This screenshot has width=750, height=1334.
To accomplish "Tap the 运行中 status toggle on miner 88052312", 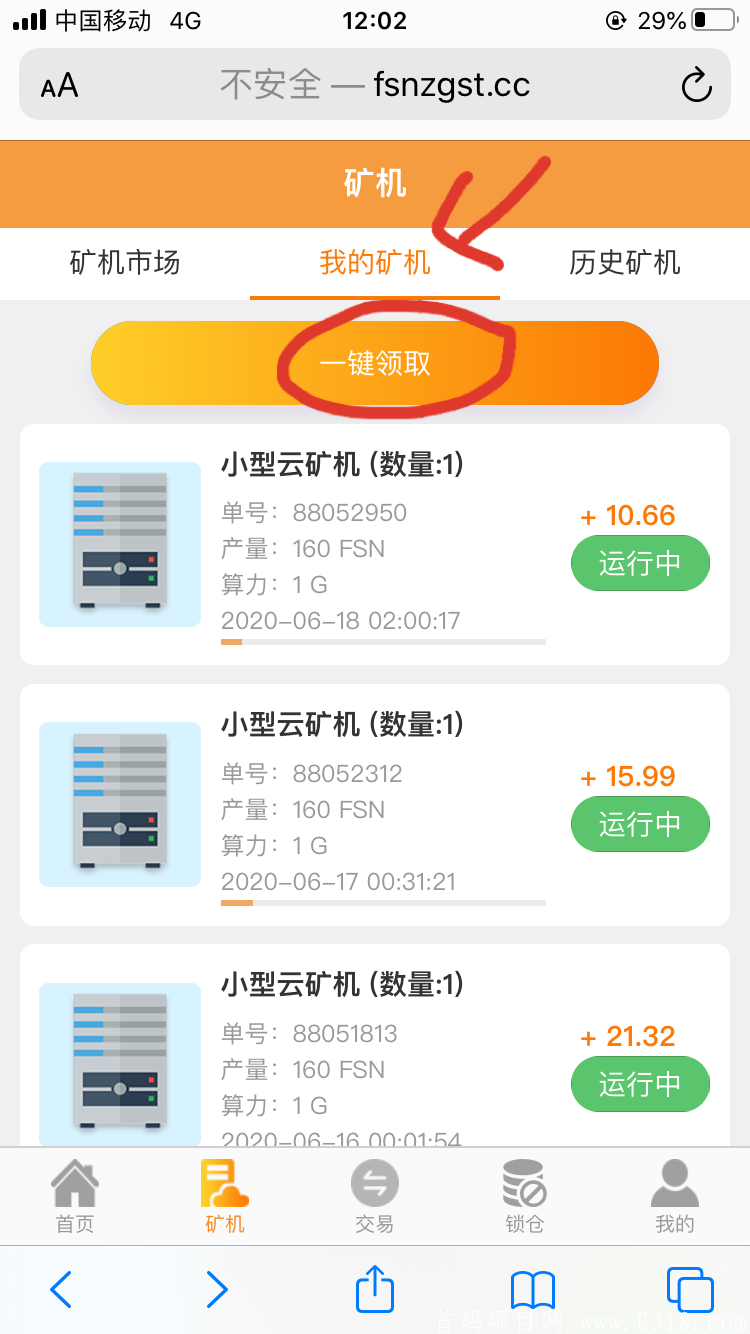I will pos(640,824).
